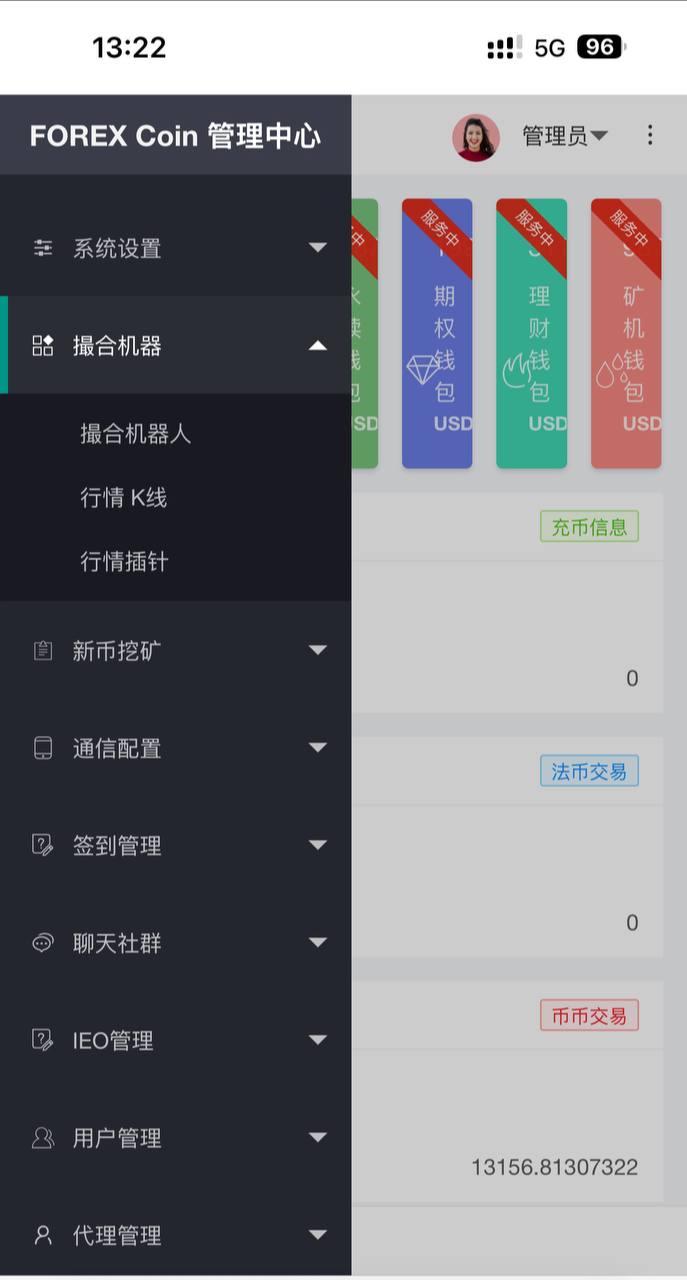Expand the 新币挖矿 menu
Image resolution: width=687 pixels, height=1280 pixels.
176,651
